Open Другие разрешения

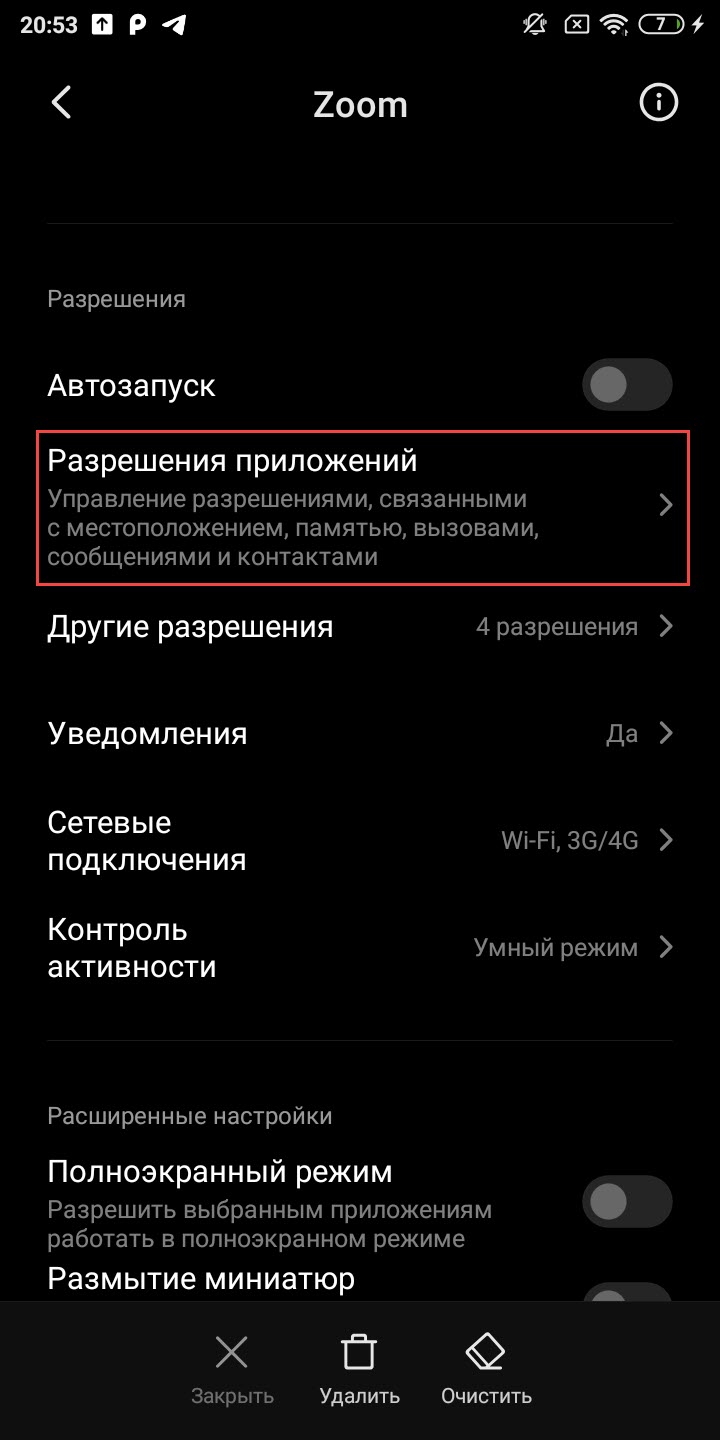point(360,627)
